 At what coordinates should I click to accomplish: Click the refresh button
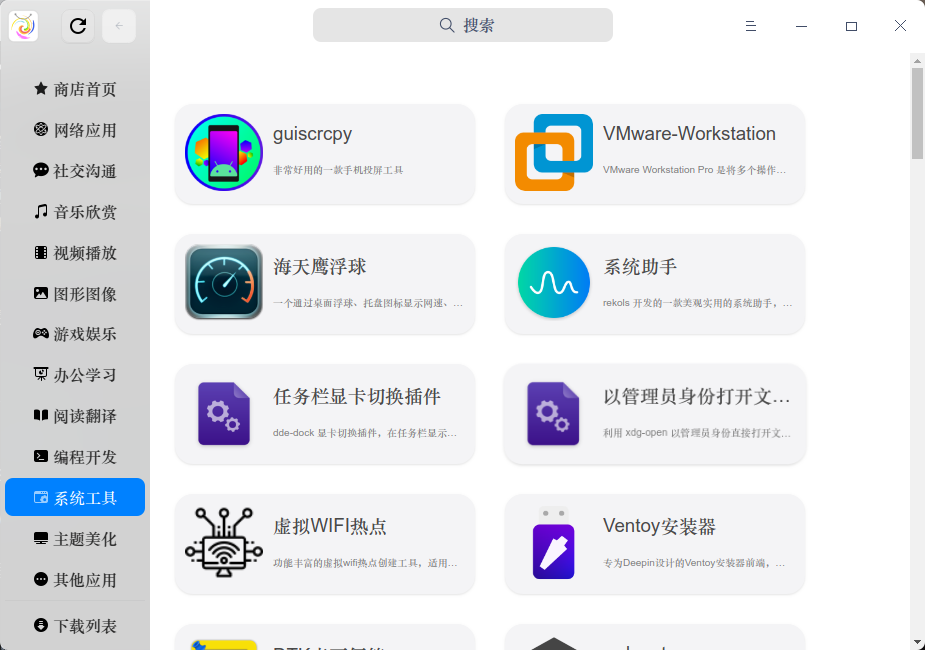point(78,26)
